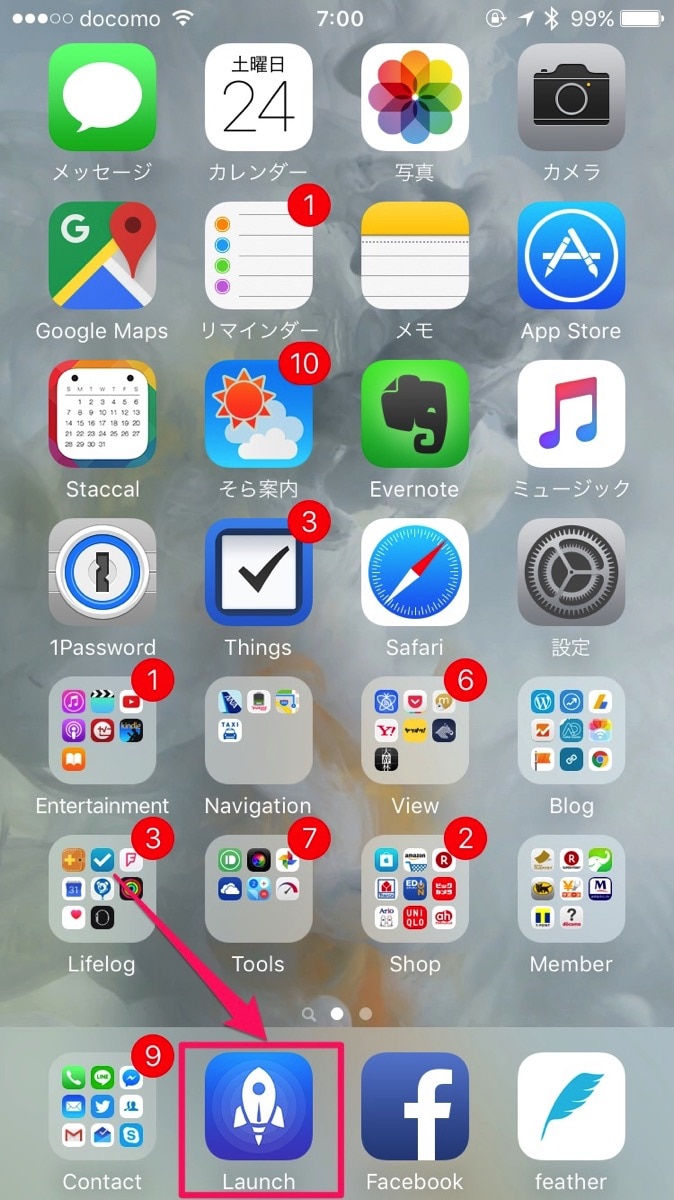Open the Entertainment folder
The image size is (674, 1200).
102,729
